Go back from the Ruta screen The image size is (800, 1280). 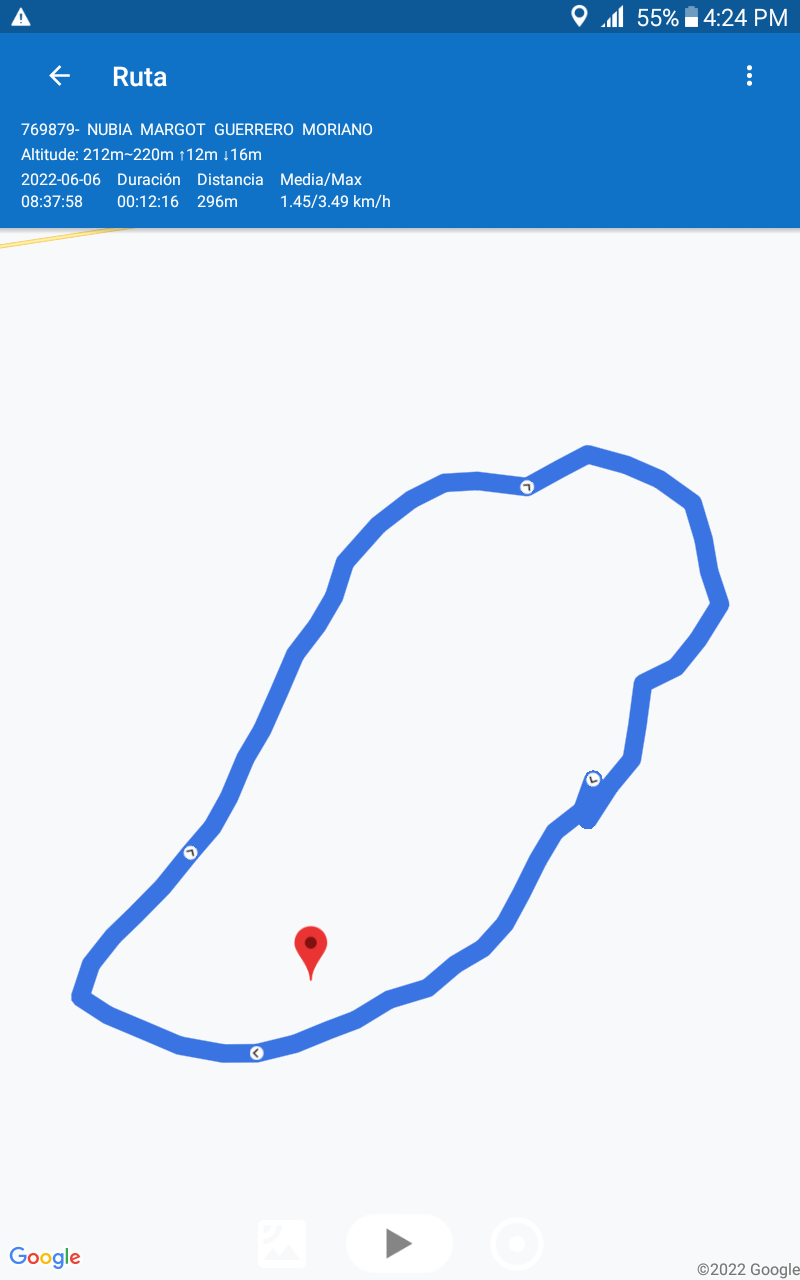60,76
